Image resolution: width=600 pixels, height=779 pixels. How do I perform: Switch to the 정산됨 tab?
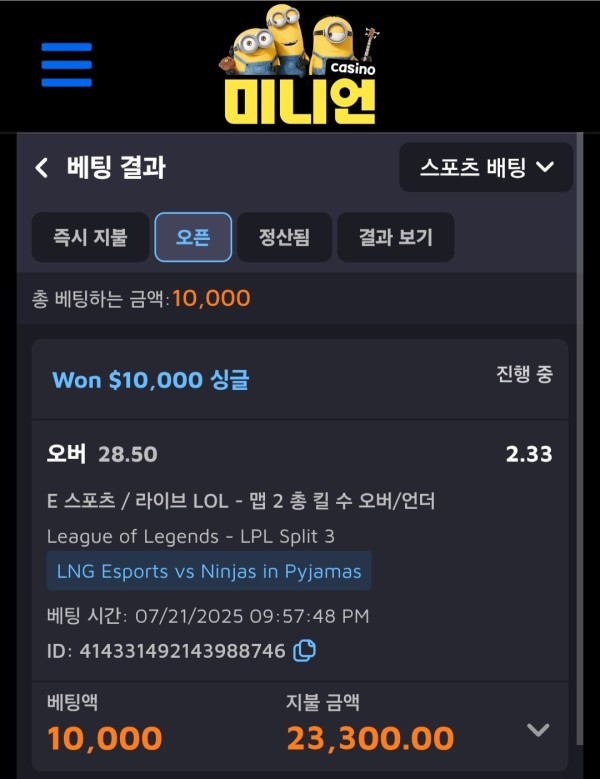[284, 237]
